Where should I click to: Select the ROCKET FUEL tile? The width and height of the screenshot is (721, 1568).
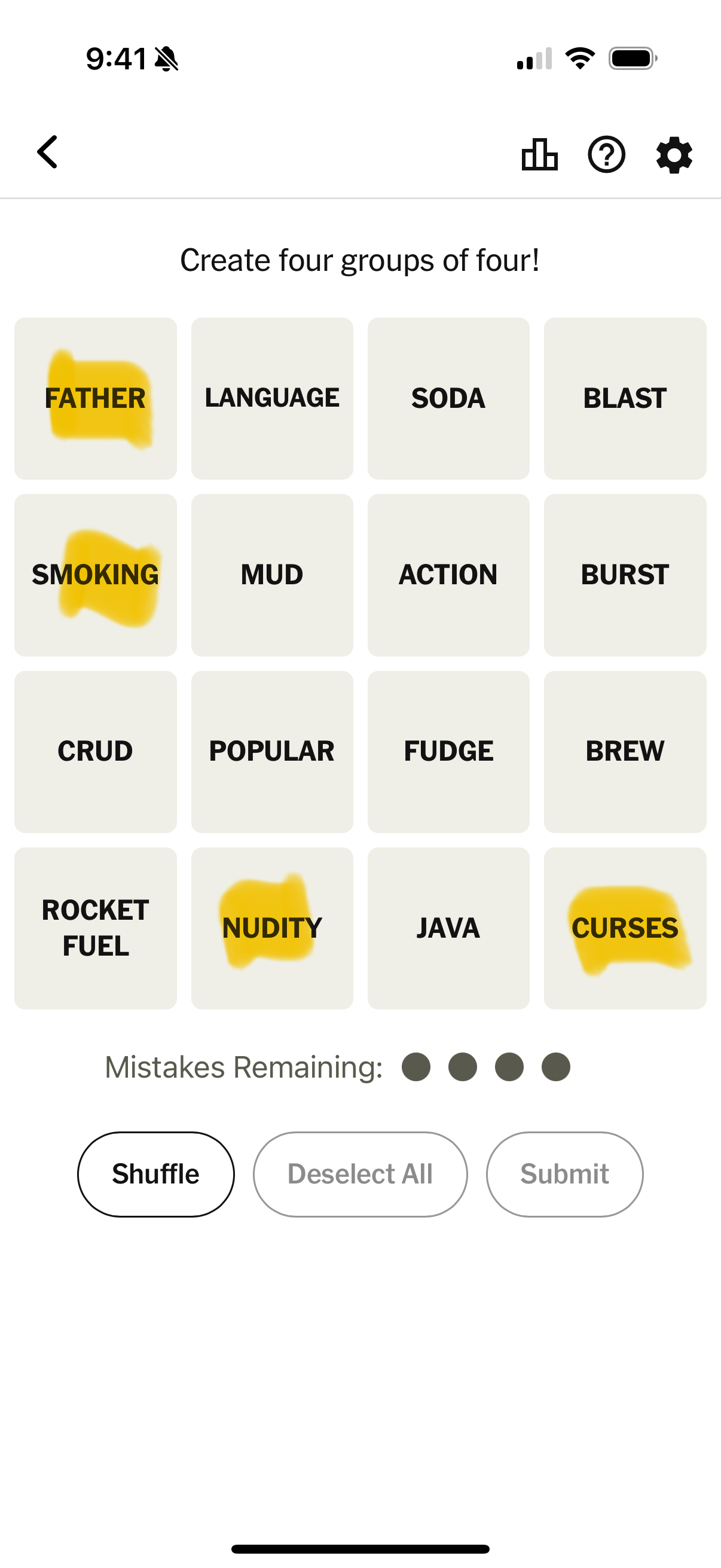[x=96, y=928]
